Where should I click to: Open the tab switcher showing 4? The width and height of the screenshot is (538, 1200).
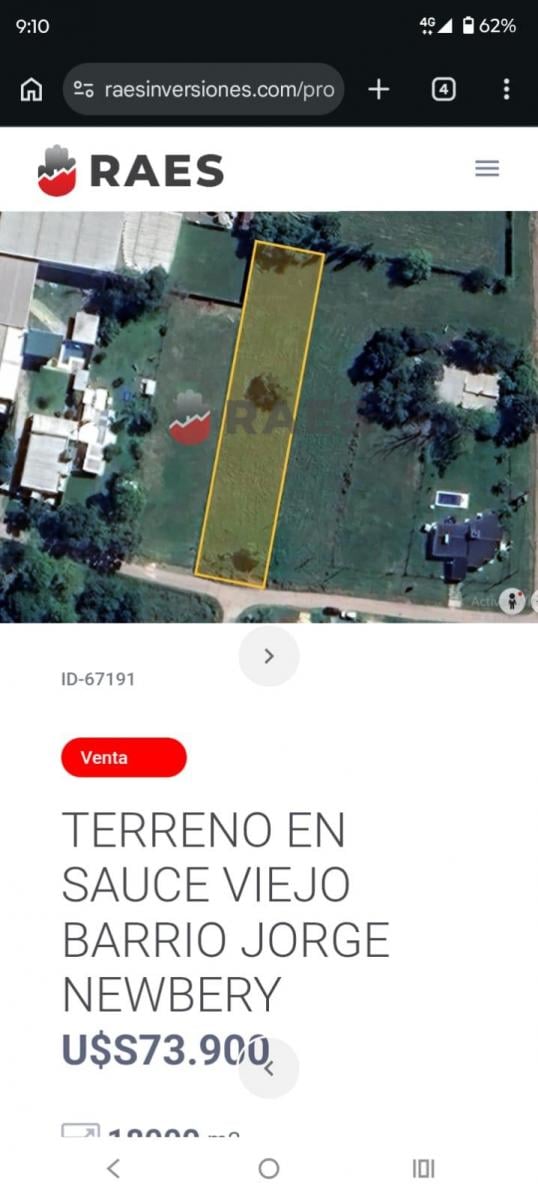point(443,90)
